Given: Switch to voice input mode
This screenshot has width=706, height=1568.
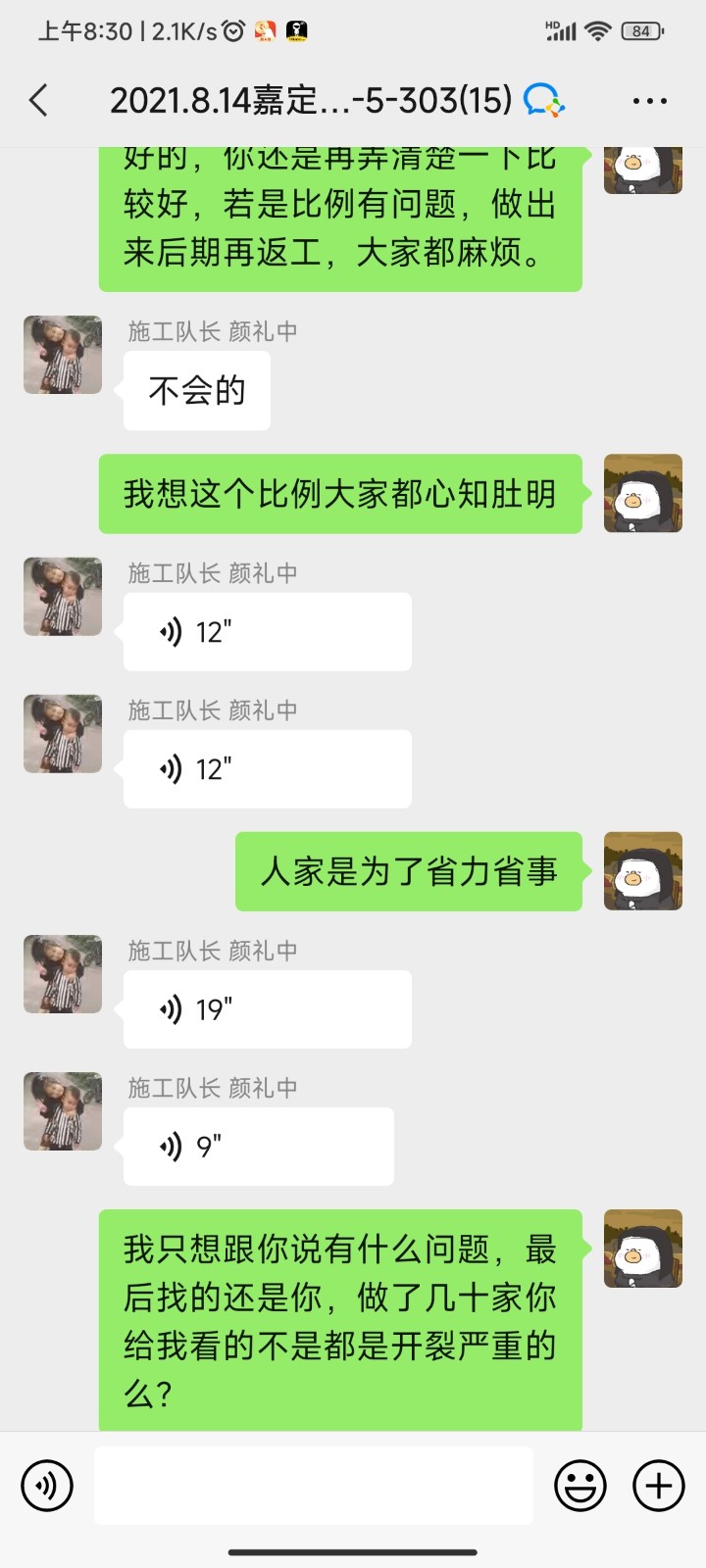Looking at the screenshot, I should point(47,1486).
